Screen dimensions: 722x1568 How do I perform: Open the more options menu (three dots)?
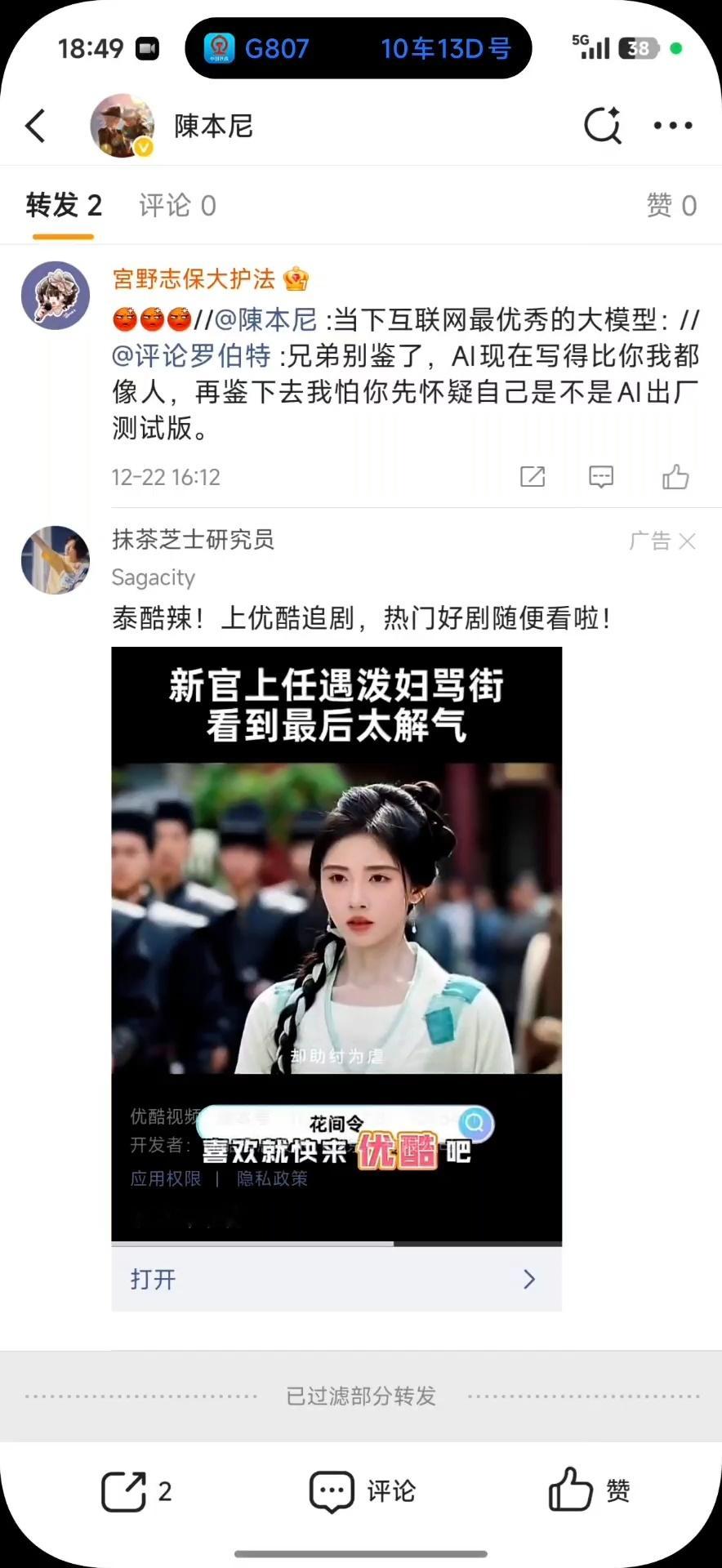[673, 126]
